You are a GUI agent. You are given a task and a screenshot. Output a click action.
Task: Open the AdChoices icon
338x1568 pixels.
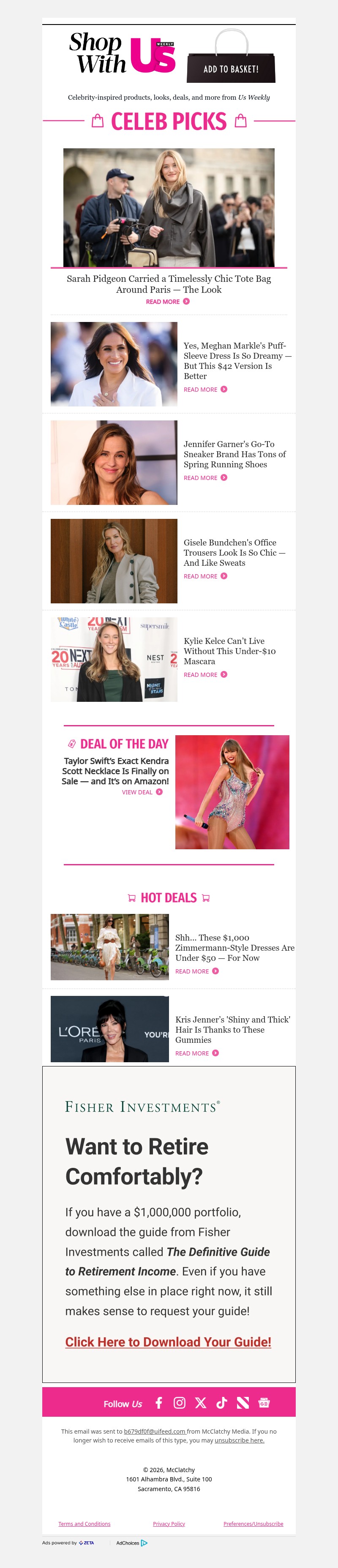(x=144, y=1542)
